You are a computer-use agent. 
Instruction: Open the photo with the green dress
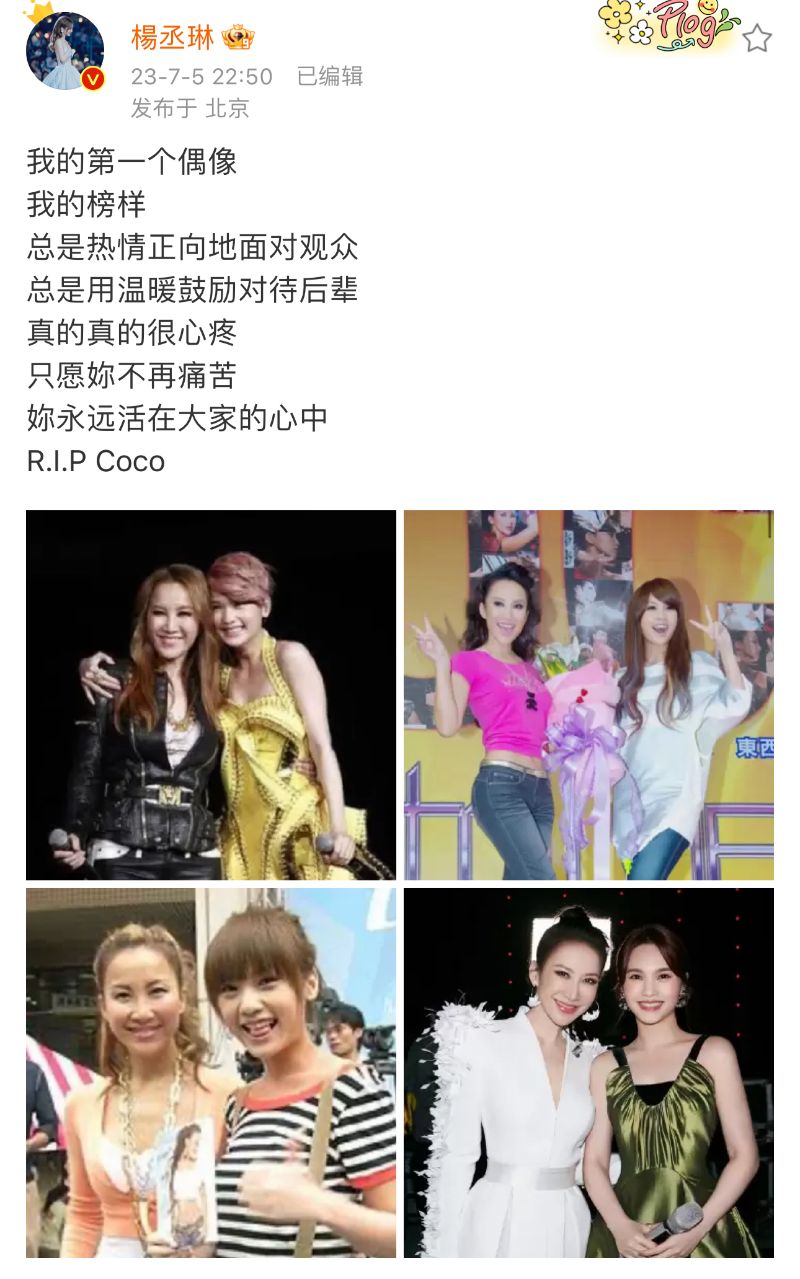point(588,1072)
